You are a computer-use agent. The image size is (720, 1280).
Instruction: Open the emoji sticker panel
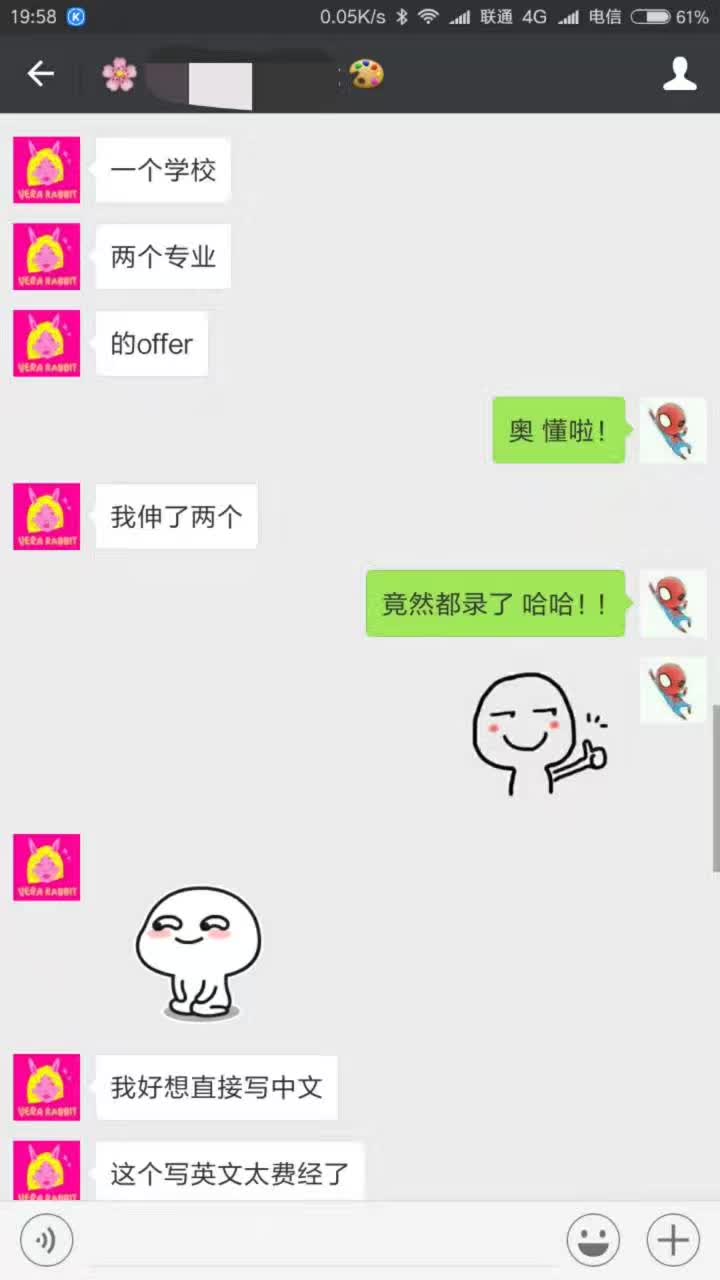pos(593,1241)
